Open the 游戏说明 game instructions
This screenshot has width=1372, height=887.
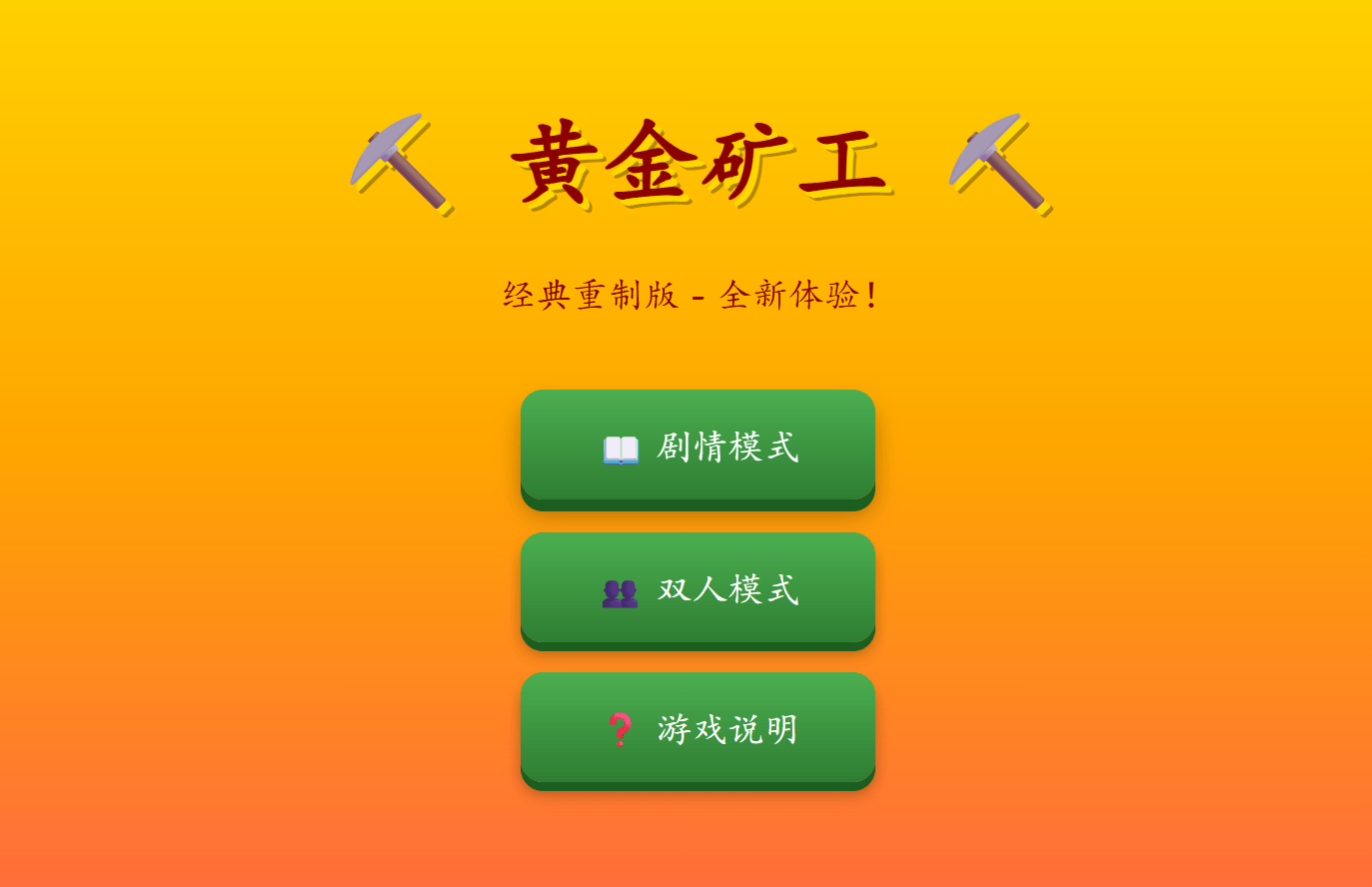click(x=697, y=729)
